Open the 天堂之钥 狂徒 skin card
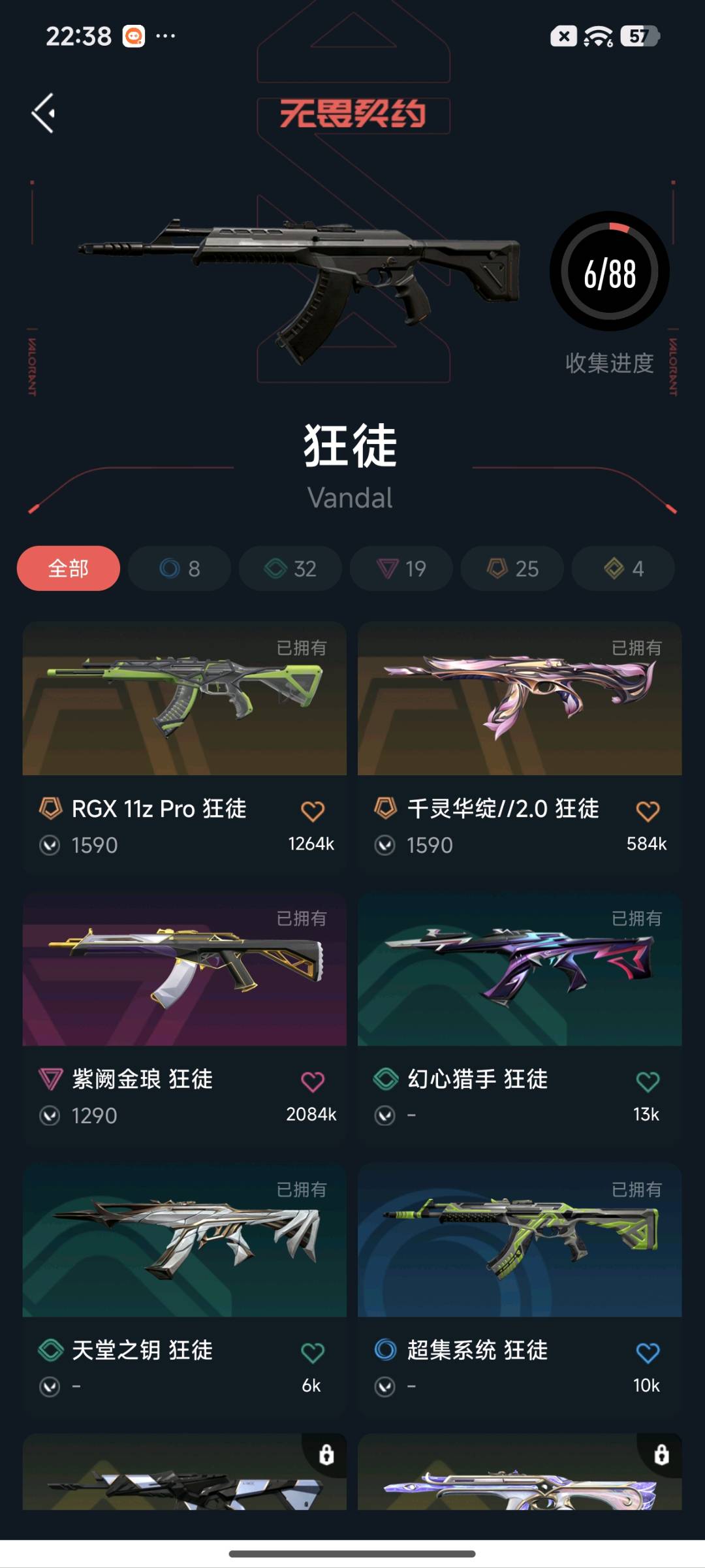 pos(185,1290)
